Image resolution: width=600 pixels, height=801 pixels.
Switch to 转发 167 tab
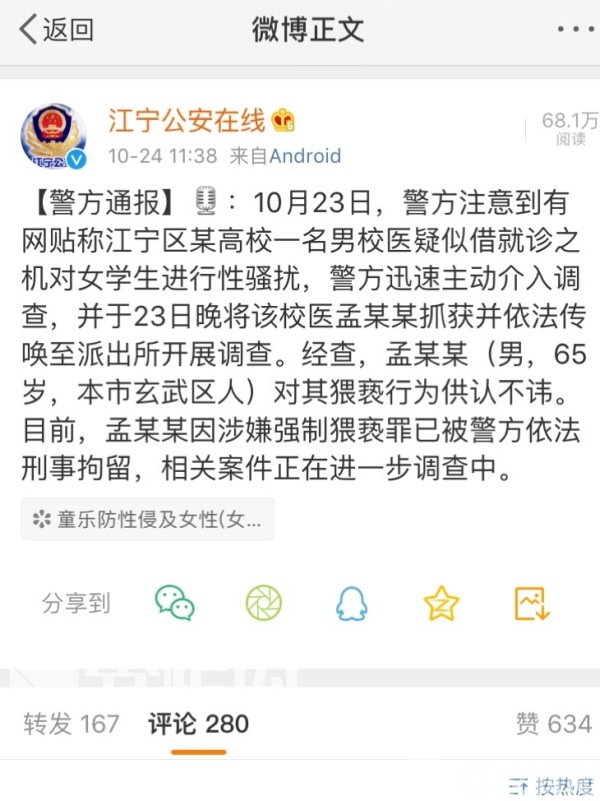click(71, 723)
